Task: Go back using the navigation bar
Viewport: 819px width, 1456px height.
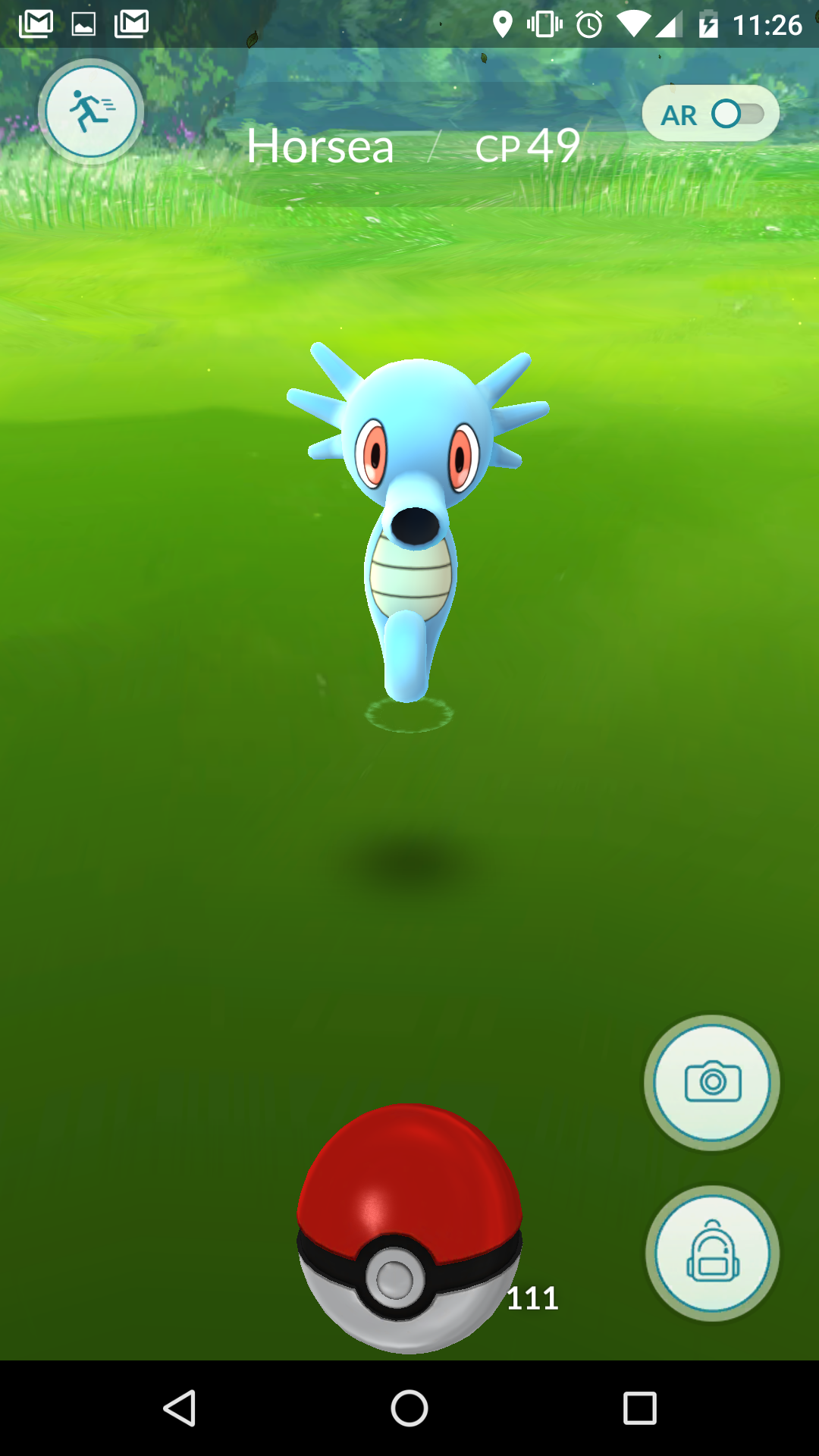Action: tap(180, 1408)
